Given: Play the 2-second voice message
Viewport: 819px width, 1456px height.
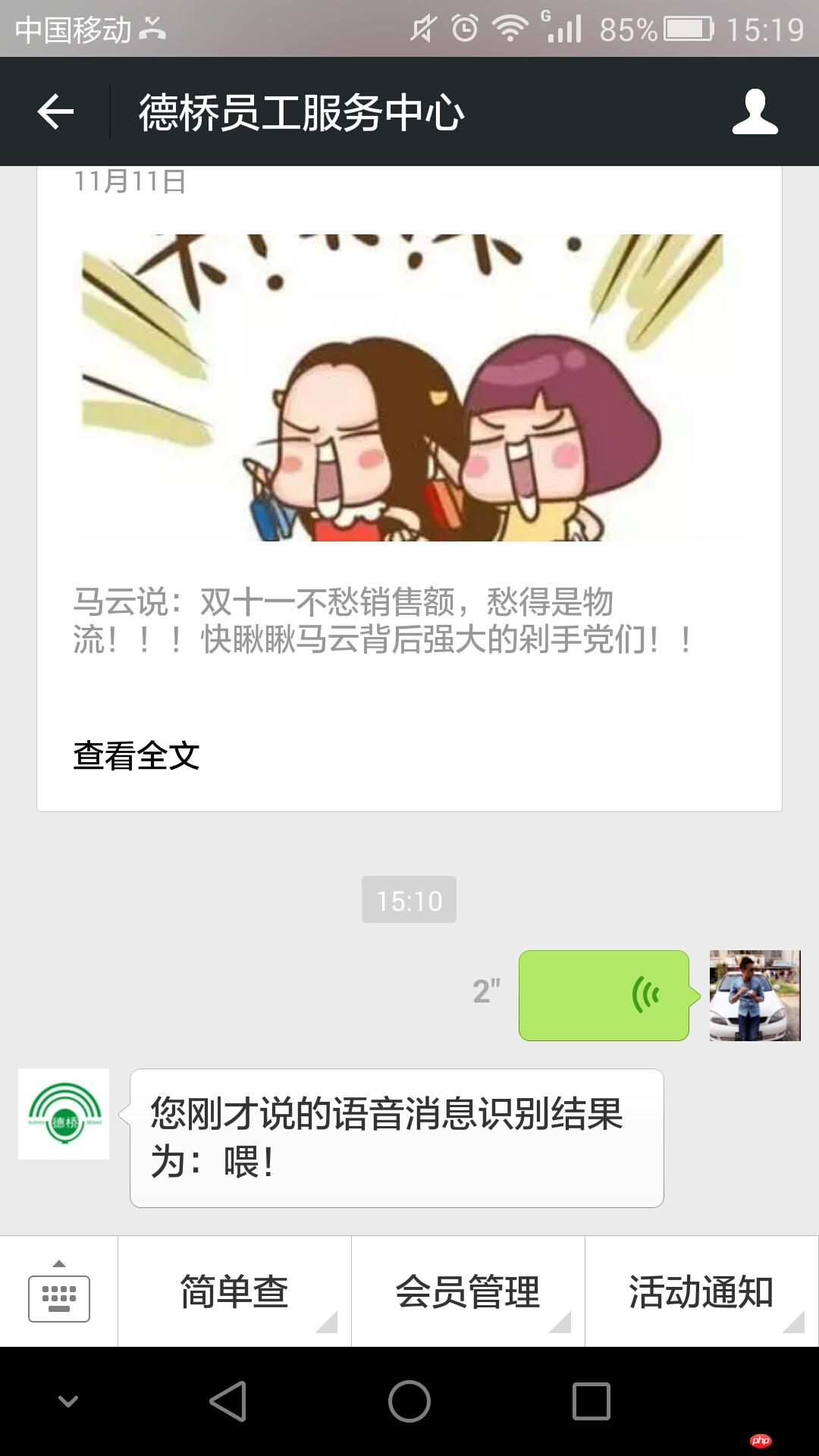Looking at the screenshot, I should pyautogui.click(x=604, y=995).
